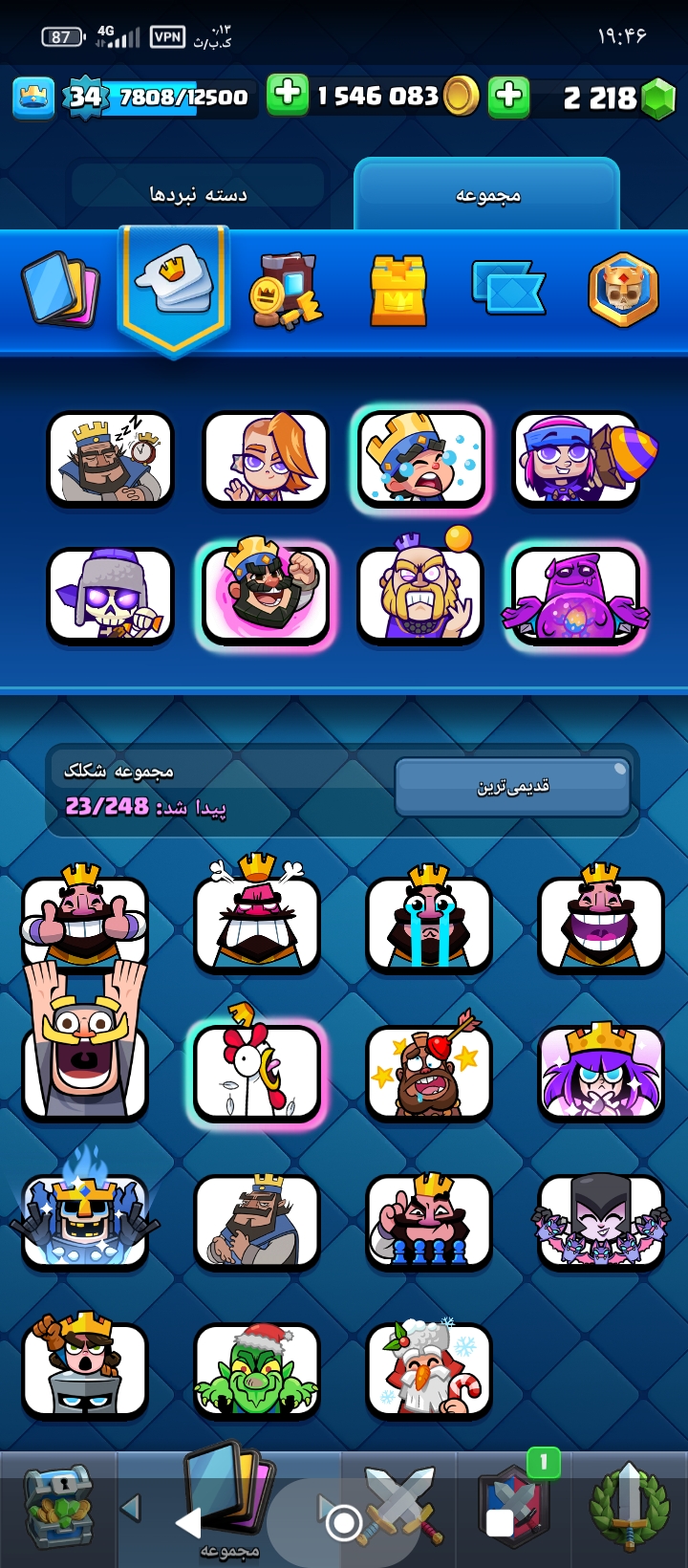Open the cards collection icon
688x1568 pixels.
point(61,289)
